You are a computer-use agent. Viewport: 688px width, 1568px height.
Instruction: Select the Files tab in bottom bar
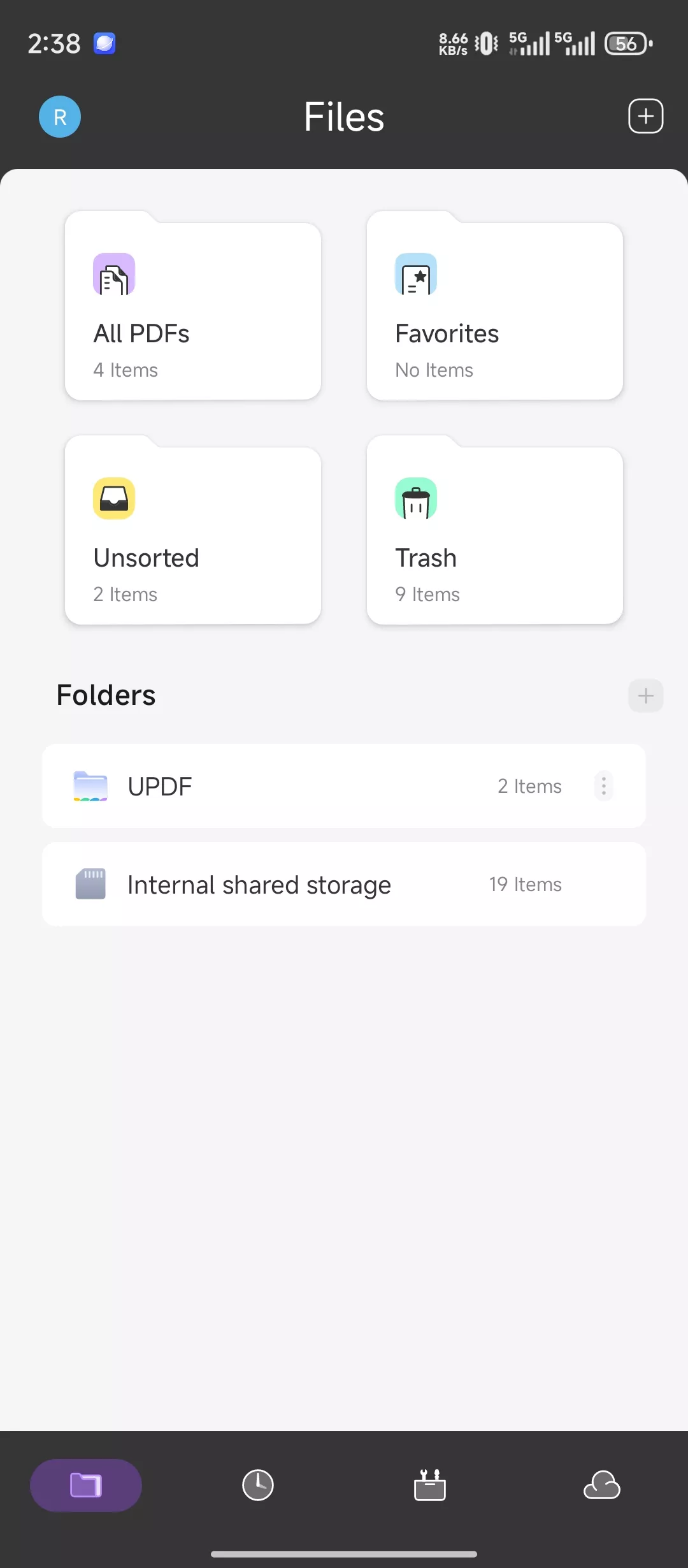point(86,1485)
